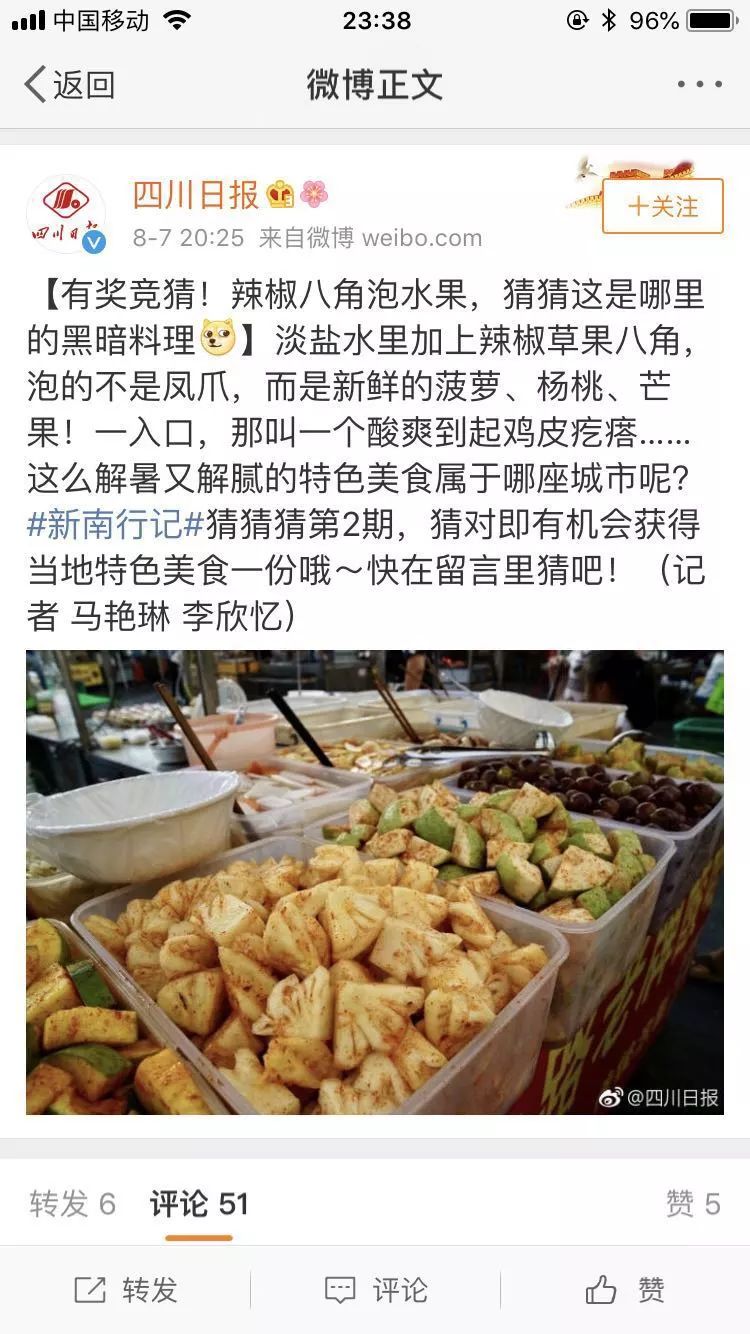Tap the back chevron next to 返回
Viewport: 750px width, 1334px height.
coord(36,85)
